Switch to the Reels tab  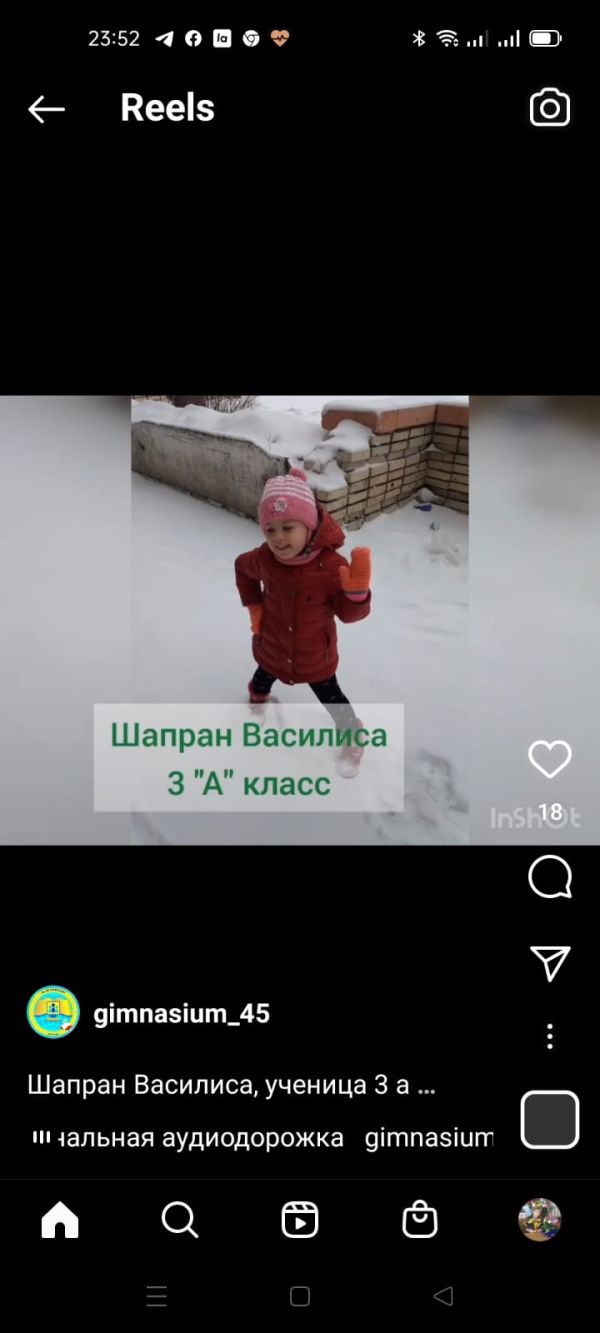[x=299, y=1219]
